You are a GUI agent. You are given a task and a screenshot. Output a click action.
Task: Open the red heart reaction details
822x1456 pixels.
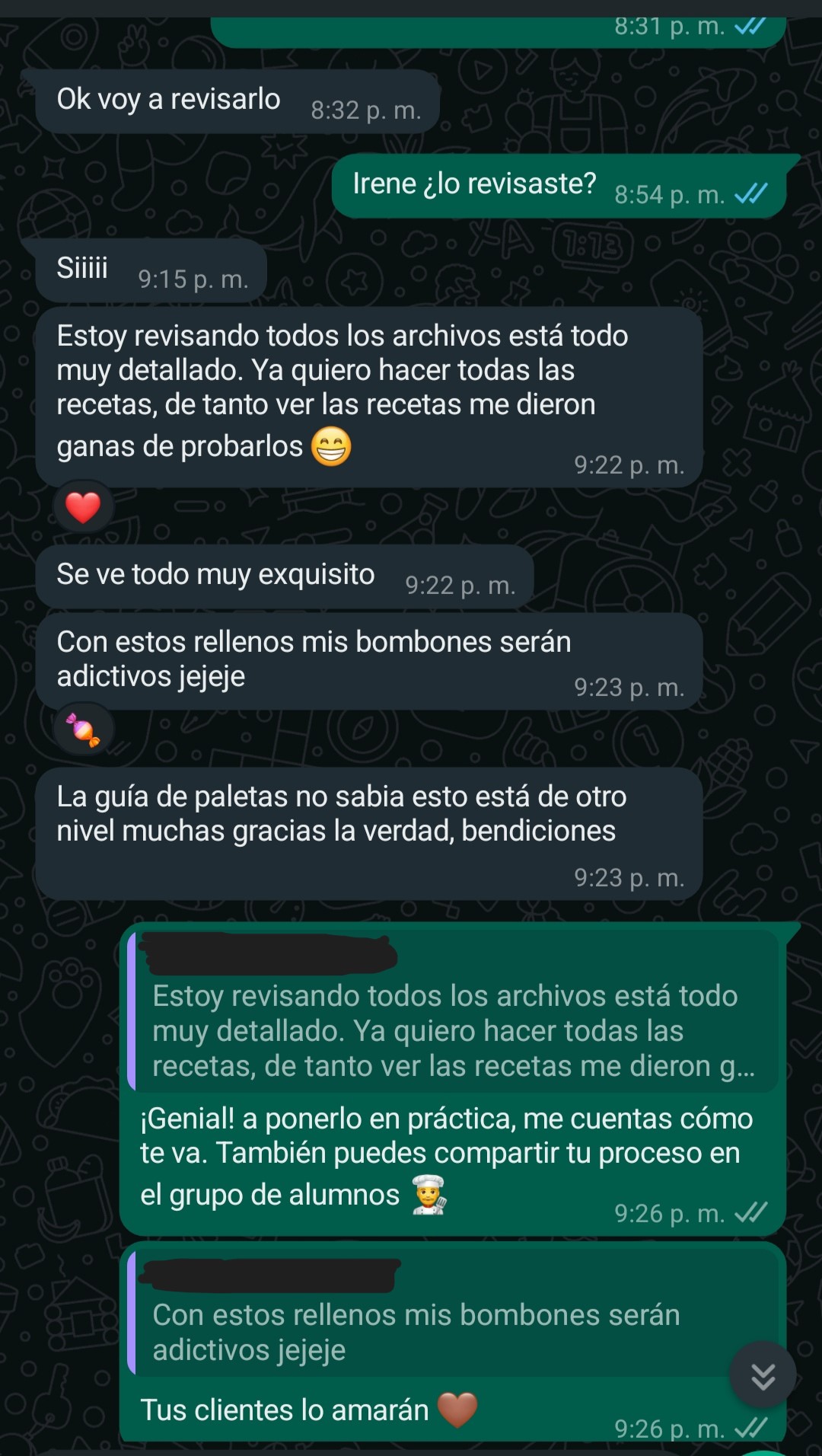click(x=83, y=507)
